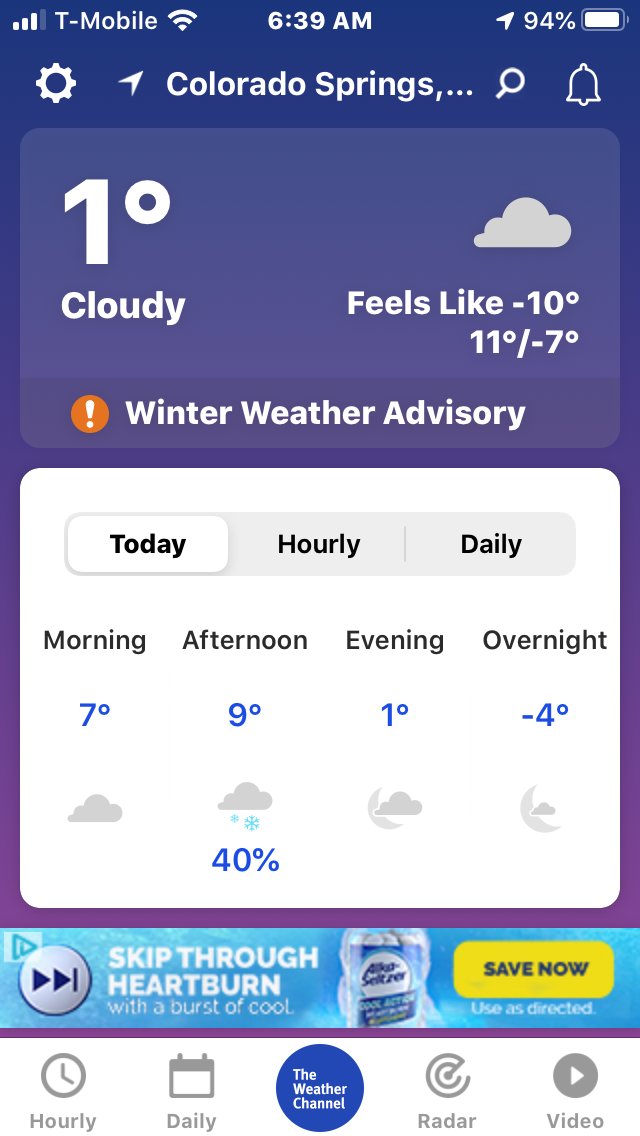Switch to the Hourly segment

pos(318,544)
